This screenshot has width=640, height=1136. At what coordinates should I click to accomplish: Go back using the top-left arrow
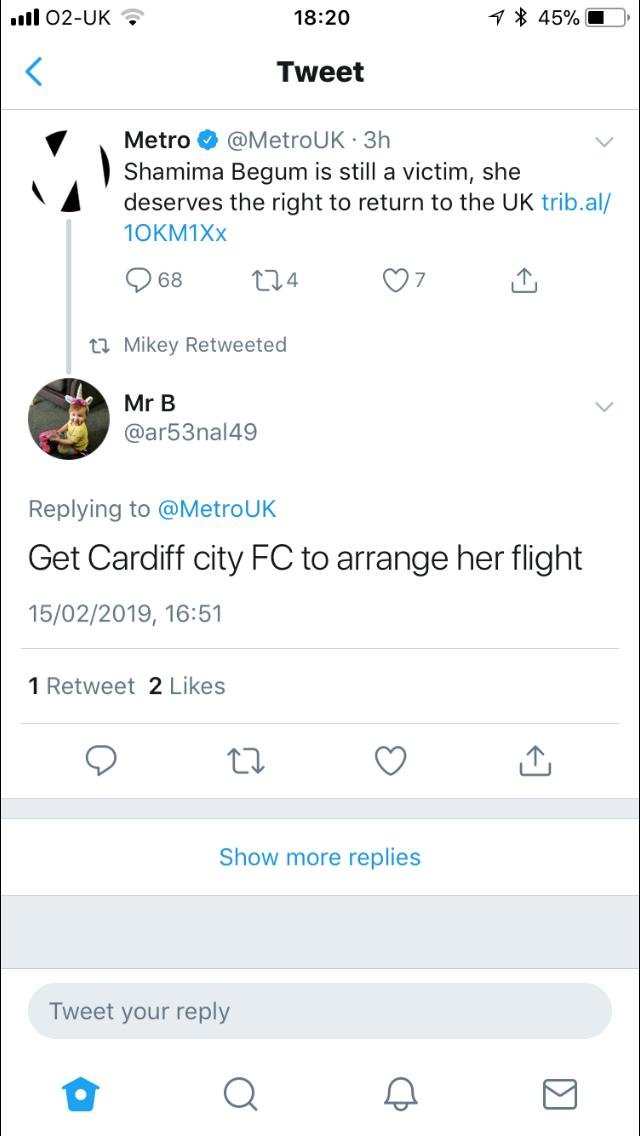tap(33, 72)
